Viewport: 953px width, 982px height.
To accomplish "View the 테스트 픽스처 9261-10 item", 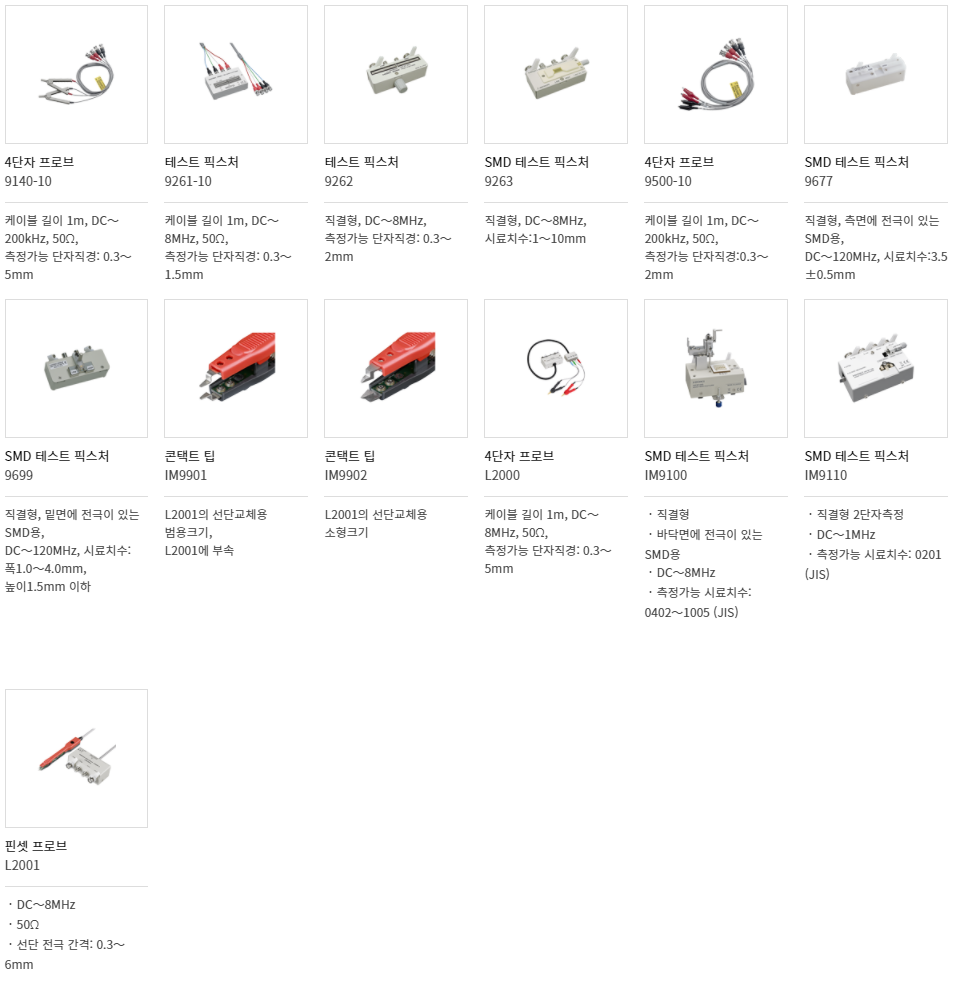I will [x=236, y=75].
